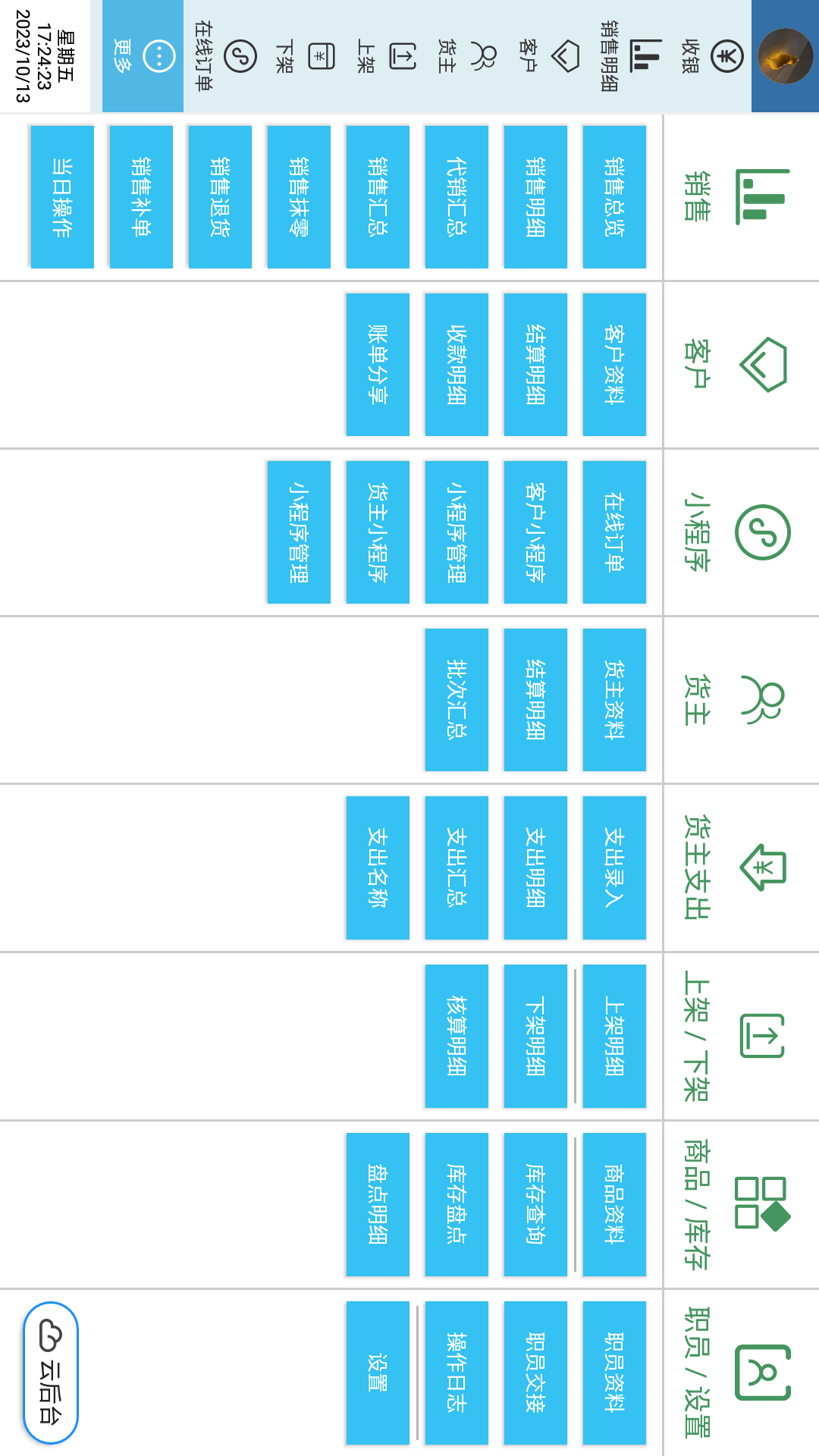Open 库存查询

tap(535, 1204)
